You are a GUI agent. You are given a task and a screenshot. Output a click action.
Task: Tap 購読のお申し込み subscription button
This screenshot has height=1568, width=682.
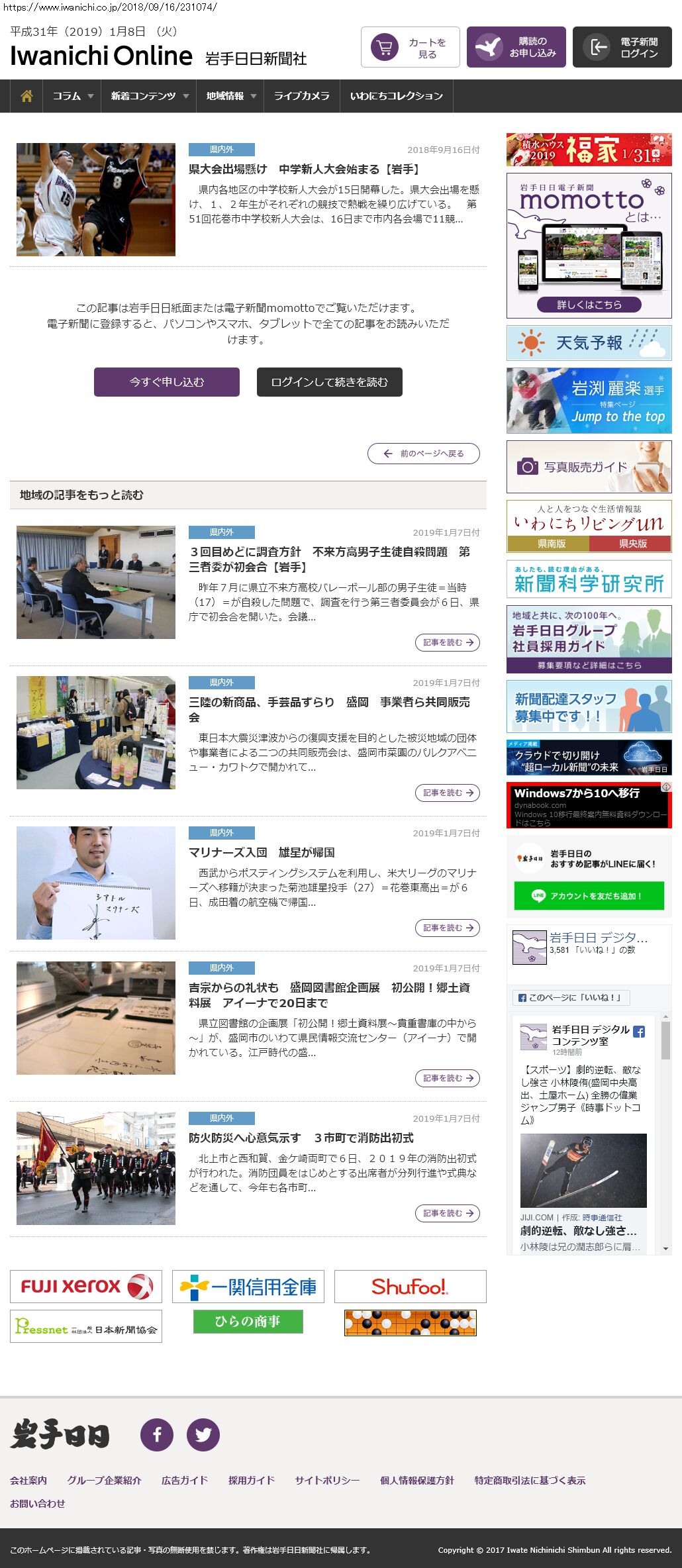[x=516, y=47]
